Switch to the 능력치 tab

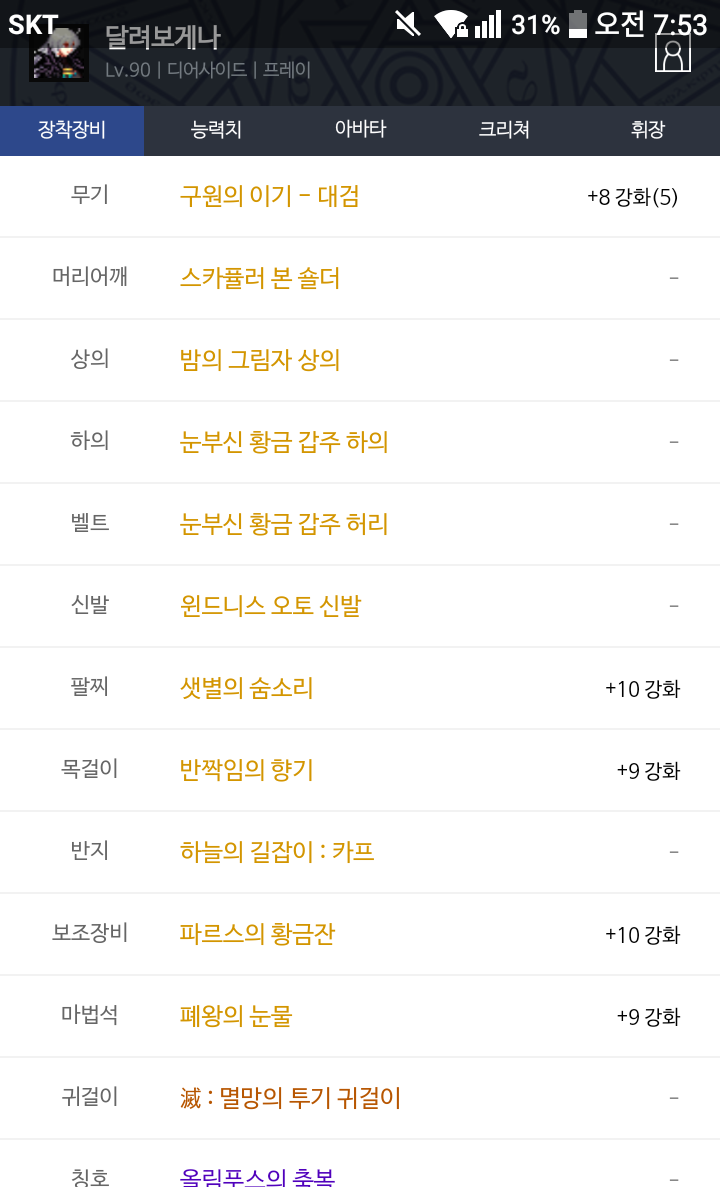pyautogui.click(x=216, y=130)
